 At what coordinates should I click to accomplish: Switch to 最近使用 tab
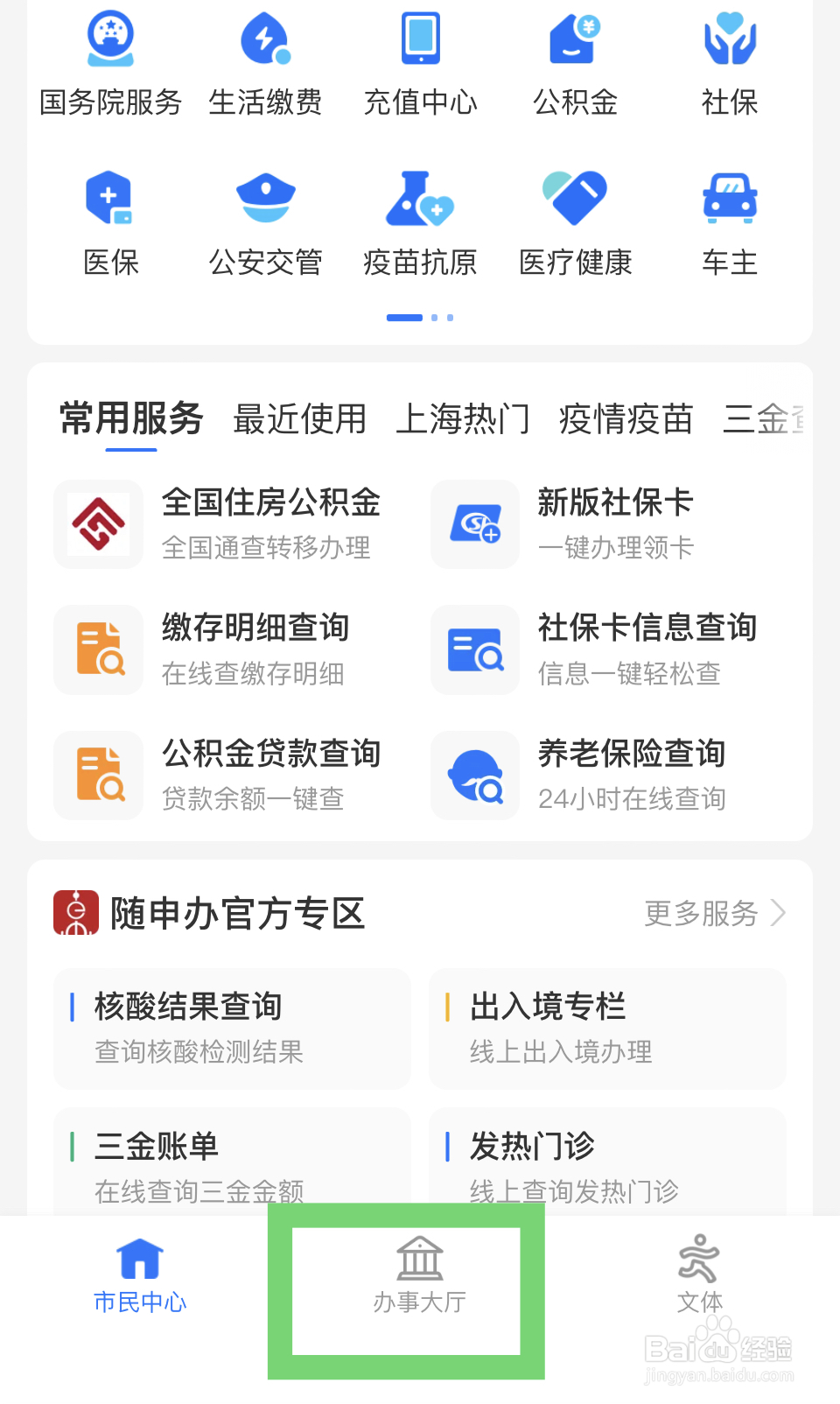tap(299, 418)
